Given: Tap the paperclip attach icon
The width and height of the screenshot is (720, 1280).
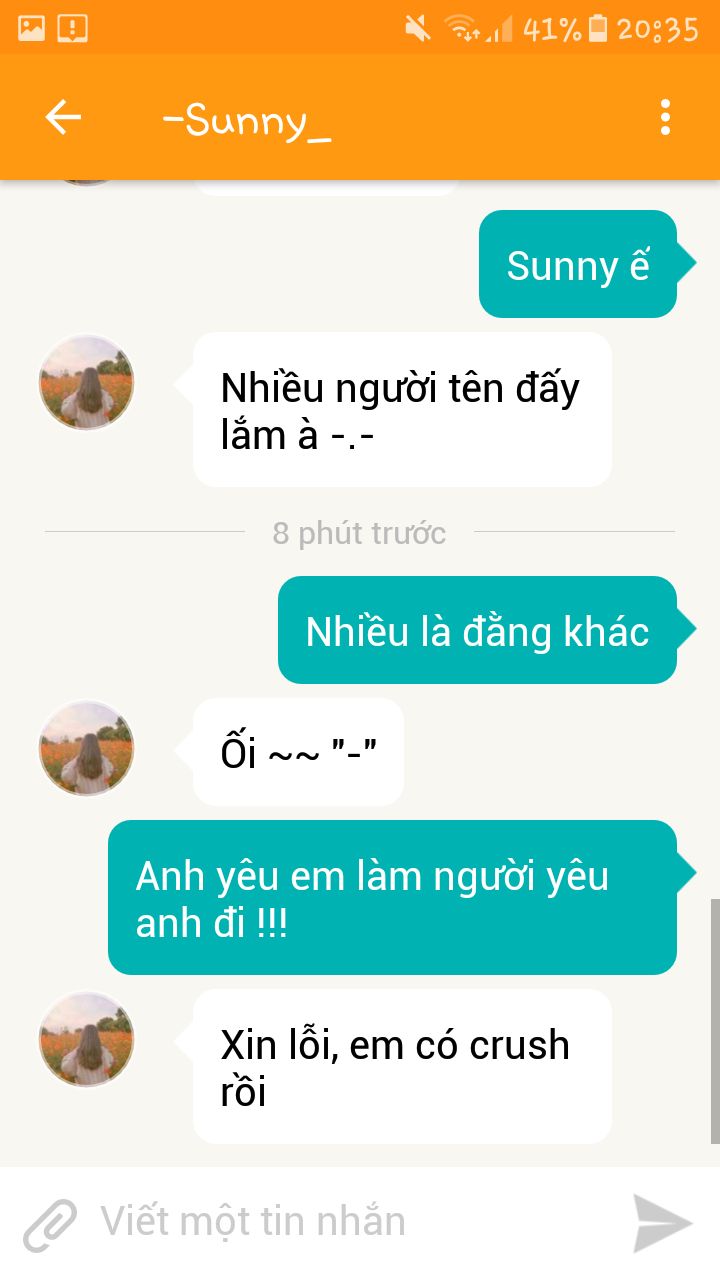Looking at the screenshot, I should pyautogui.click(x=50, y=1223).
